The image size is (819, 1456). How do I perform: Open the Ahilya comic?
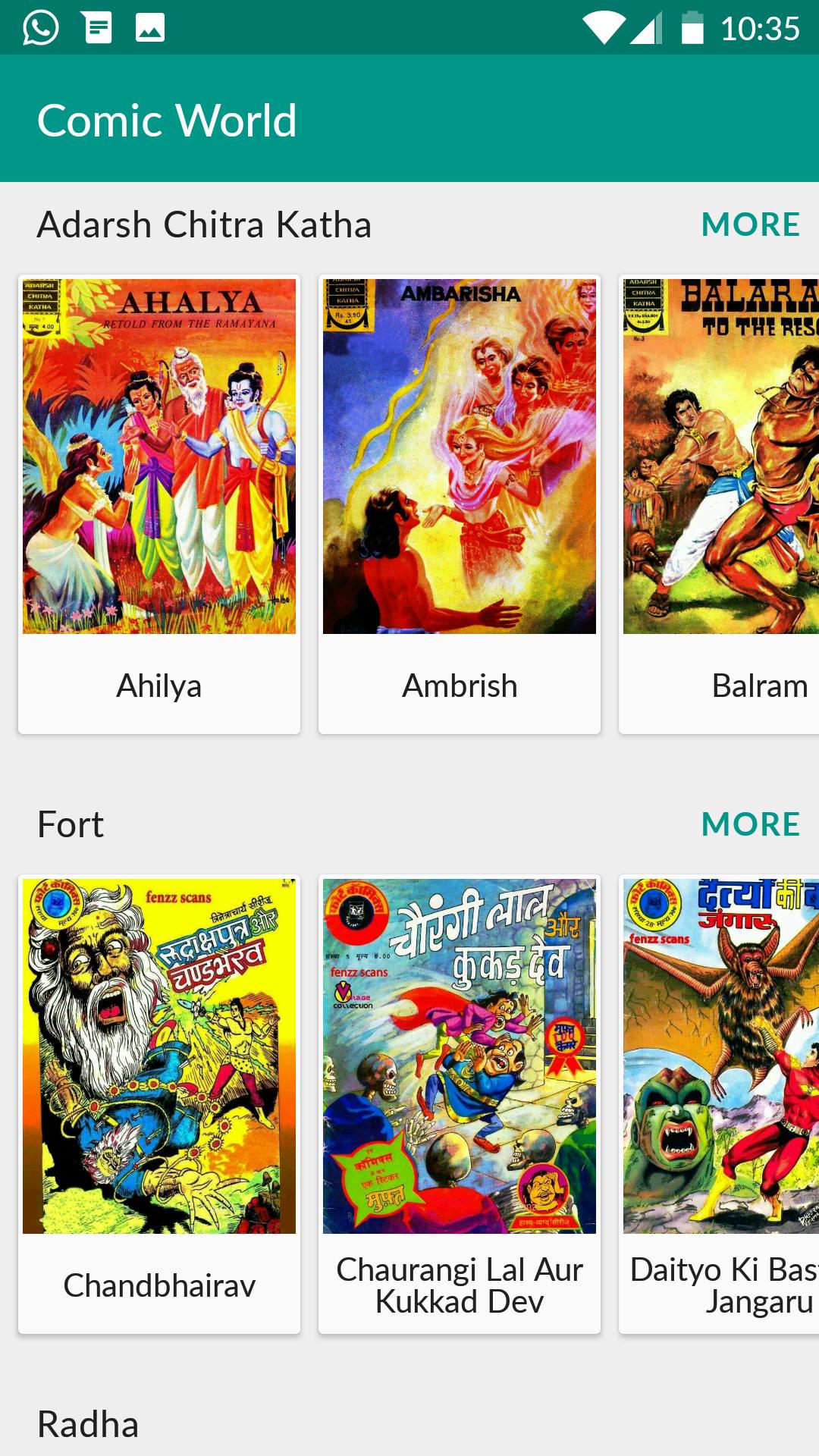pyautogui.click(x=159, y=504)
